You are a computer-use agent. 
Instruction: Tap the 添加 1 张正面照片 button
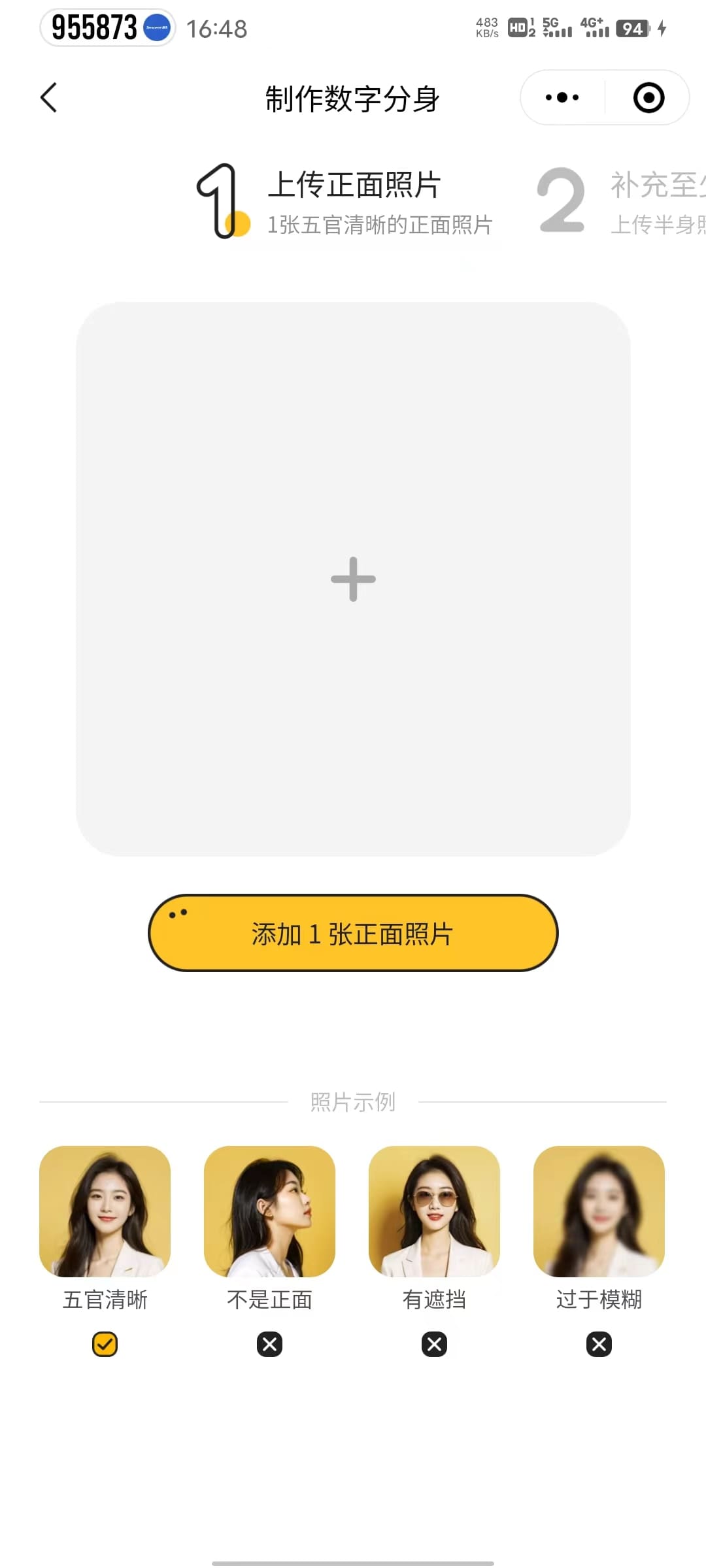(x=353, y=934)
